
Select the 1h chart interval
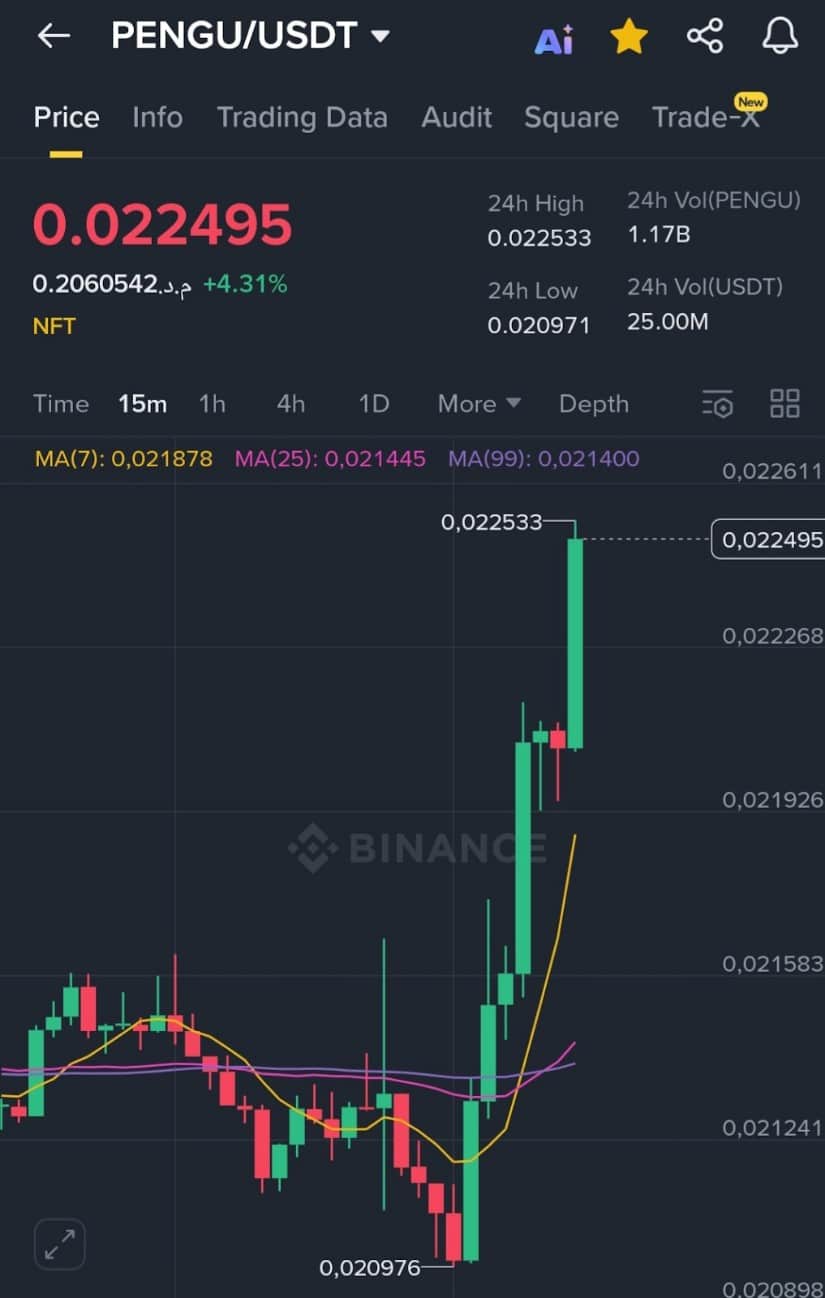[212, 404]
